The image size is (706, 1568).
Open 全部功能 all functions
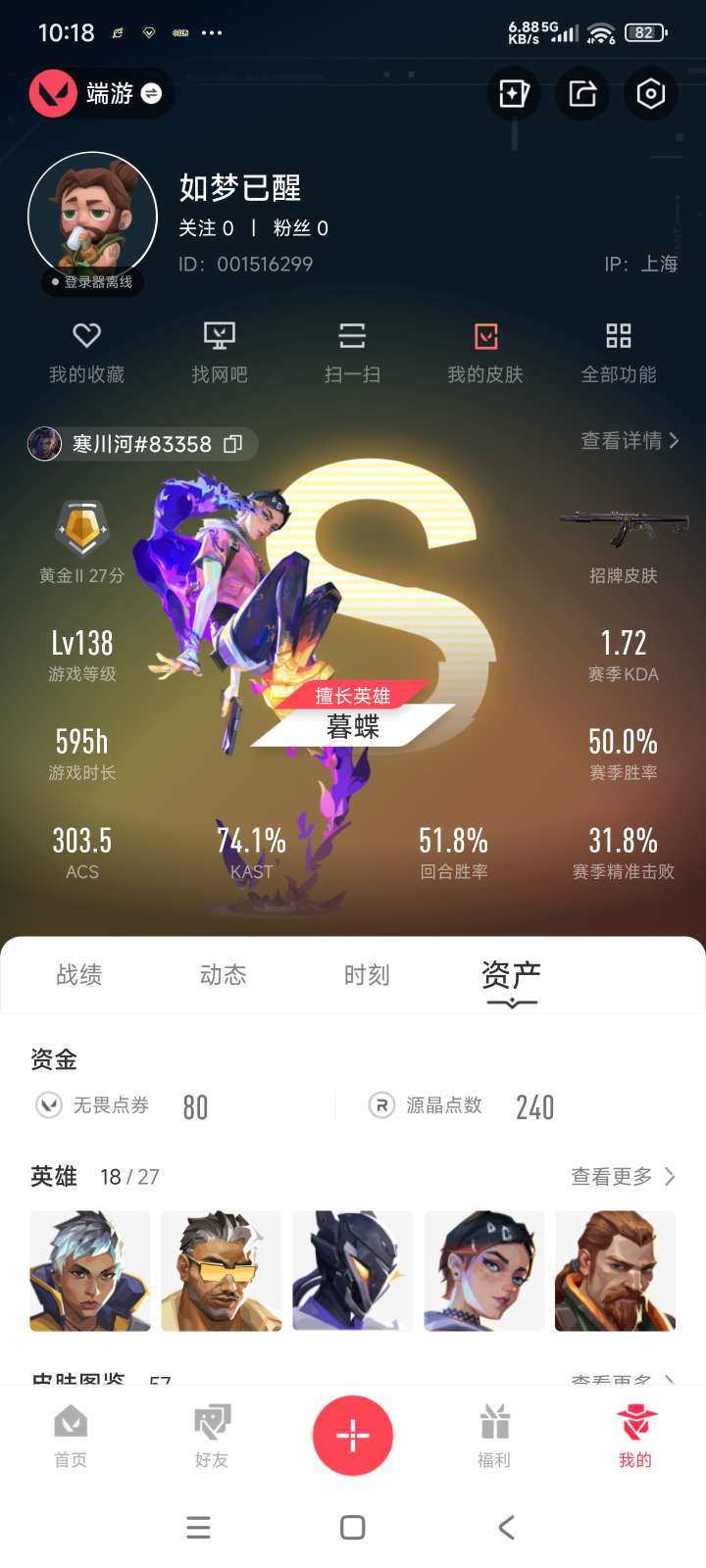619,354
